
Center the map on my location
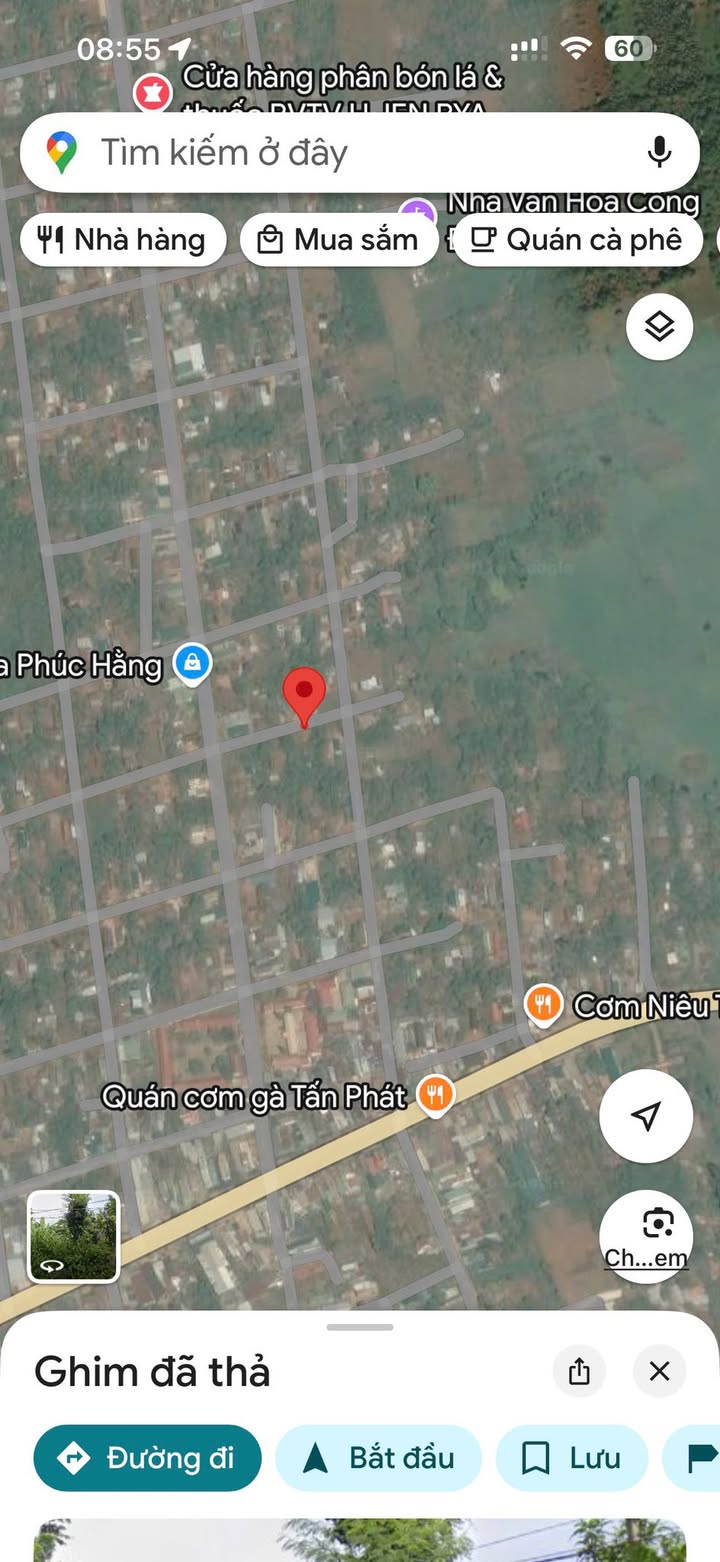[646, 1115]
